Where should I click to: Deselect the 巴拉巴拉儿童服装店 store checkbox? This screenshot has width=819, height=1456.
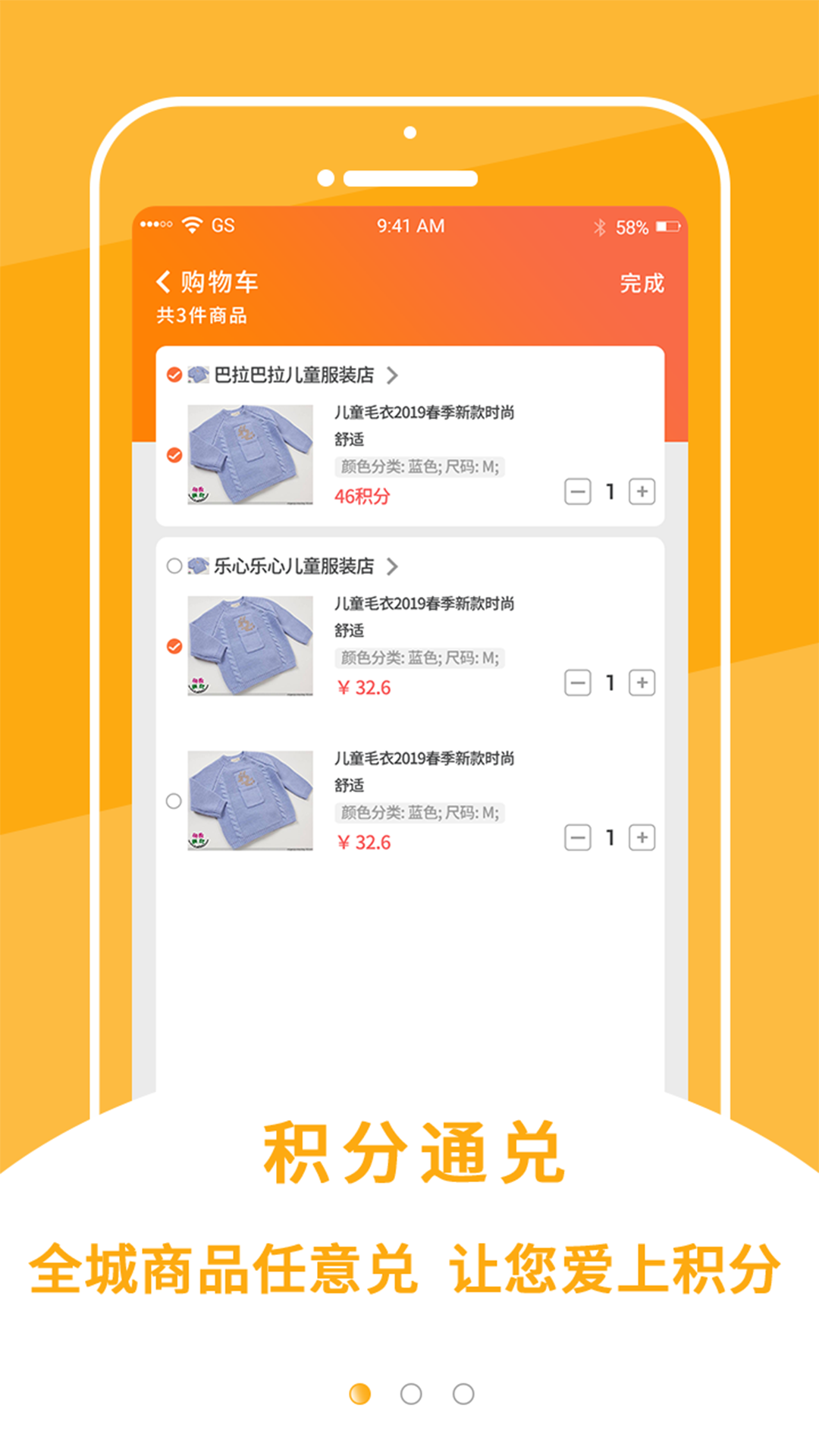click(x=174, y=375)
